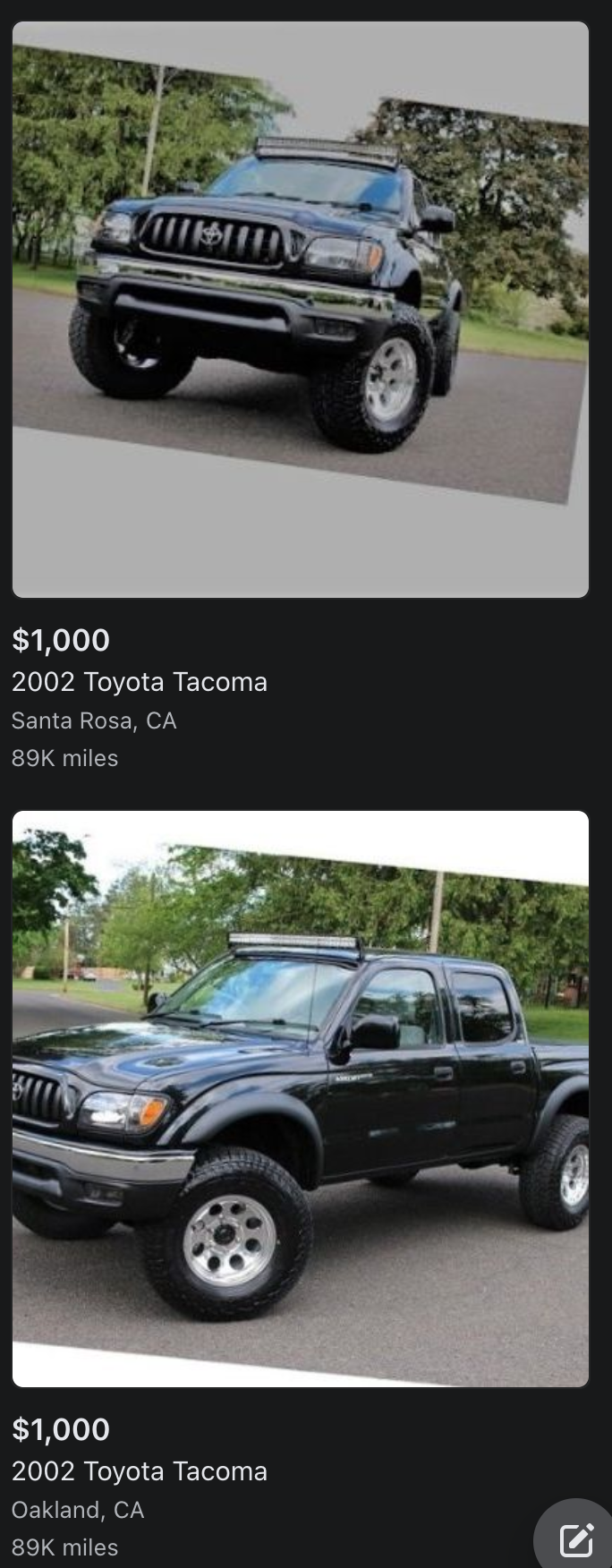Tap the compose floating button
Screen dimensions: 612x1568
(x=576, y=1538)
